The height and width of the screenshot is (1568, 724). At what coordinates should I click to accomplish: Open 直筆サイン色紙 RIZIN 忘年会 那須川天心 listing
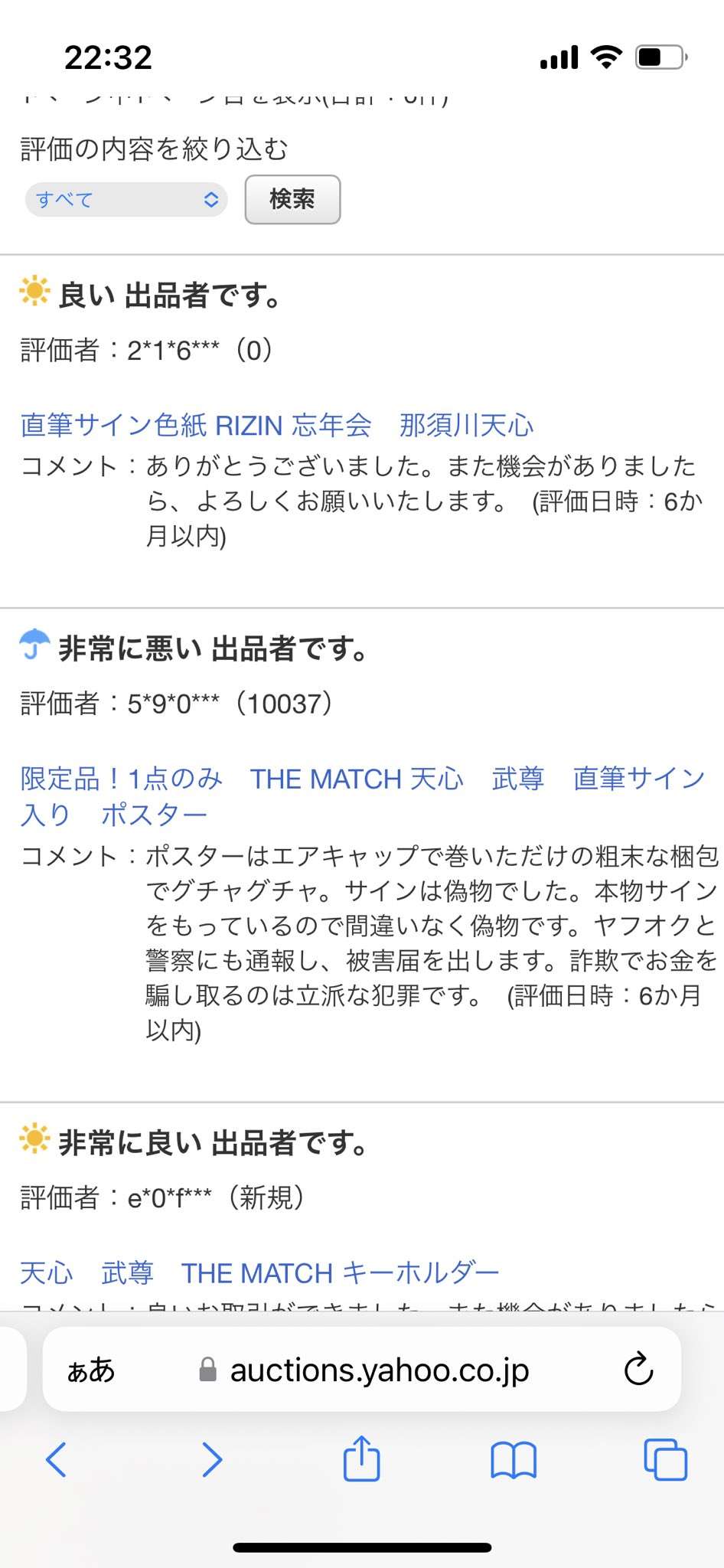coord(276,425)
